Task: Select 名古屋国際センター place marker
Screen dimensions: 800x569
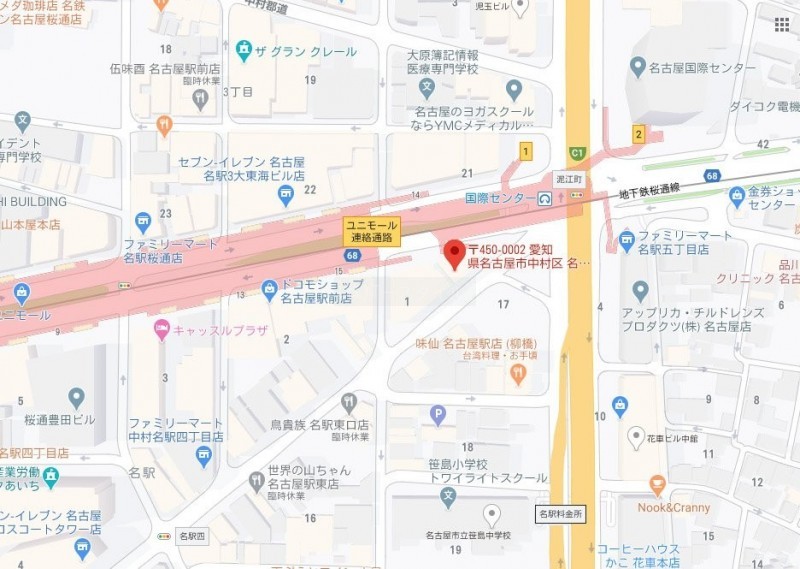Action: point(637,68)
